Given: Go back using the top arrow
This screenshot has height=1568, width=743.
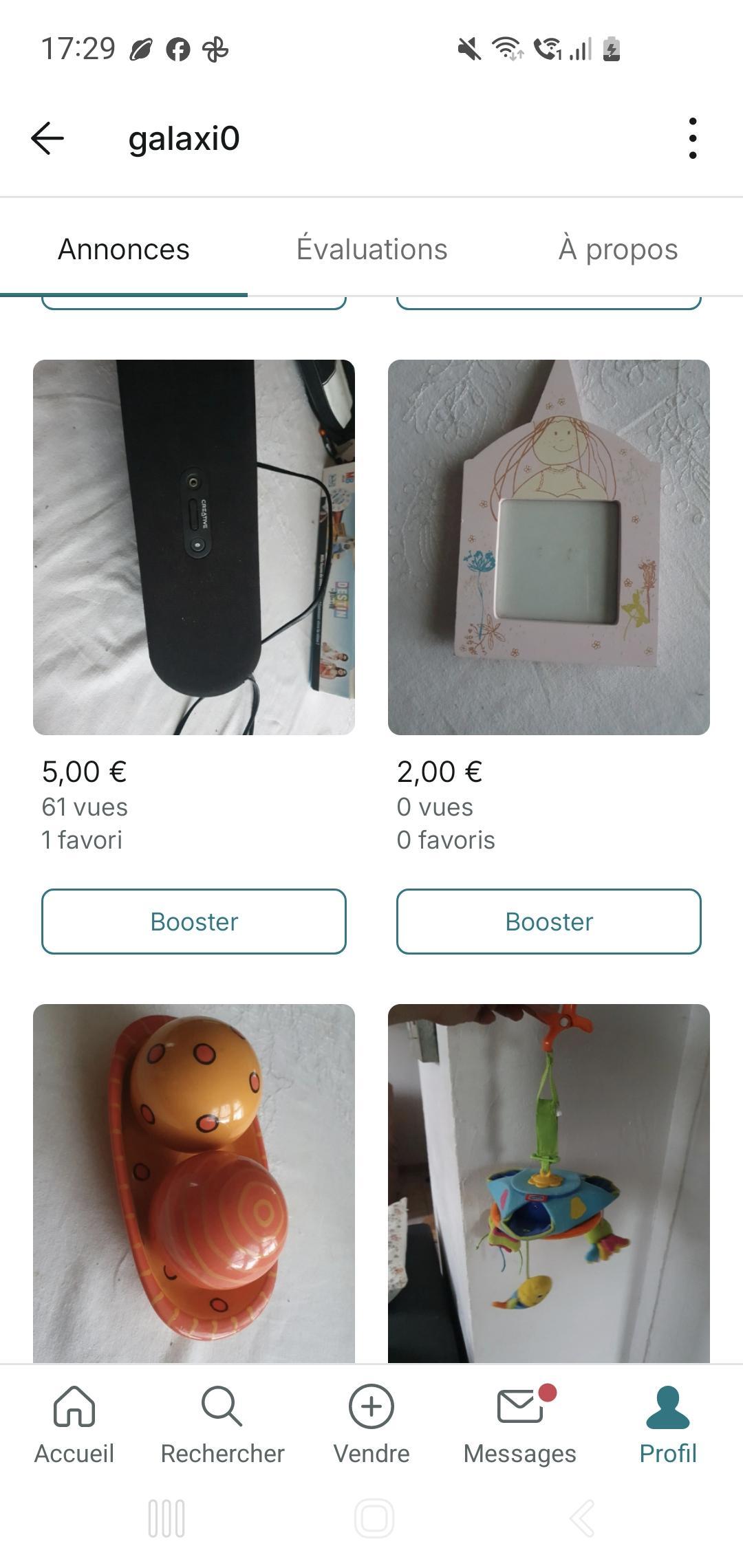Looking at the screenshot, I should [47, 138].
